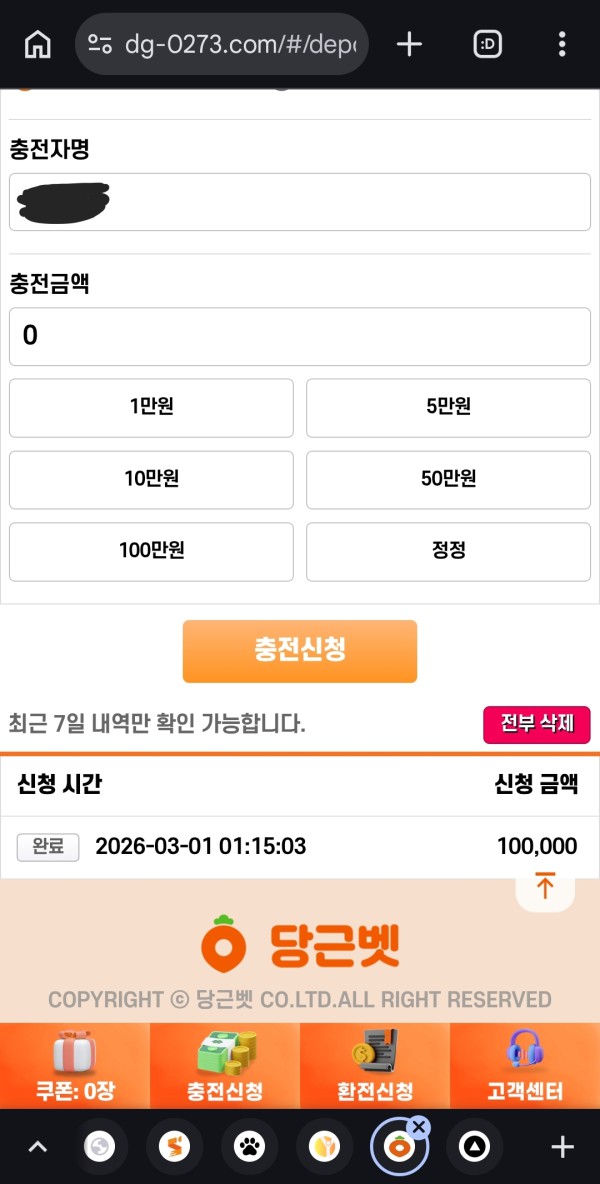Open the browser overflow menu
Screen dimensions: 600x1184
coord(562,44)
